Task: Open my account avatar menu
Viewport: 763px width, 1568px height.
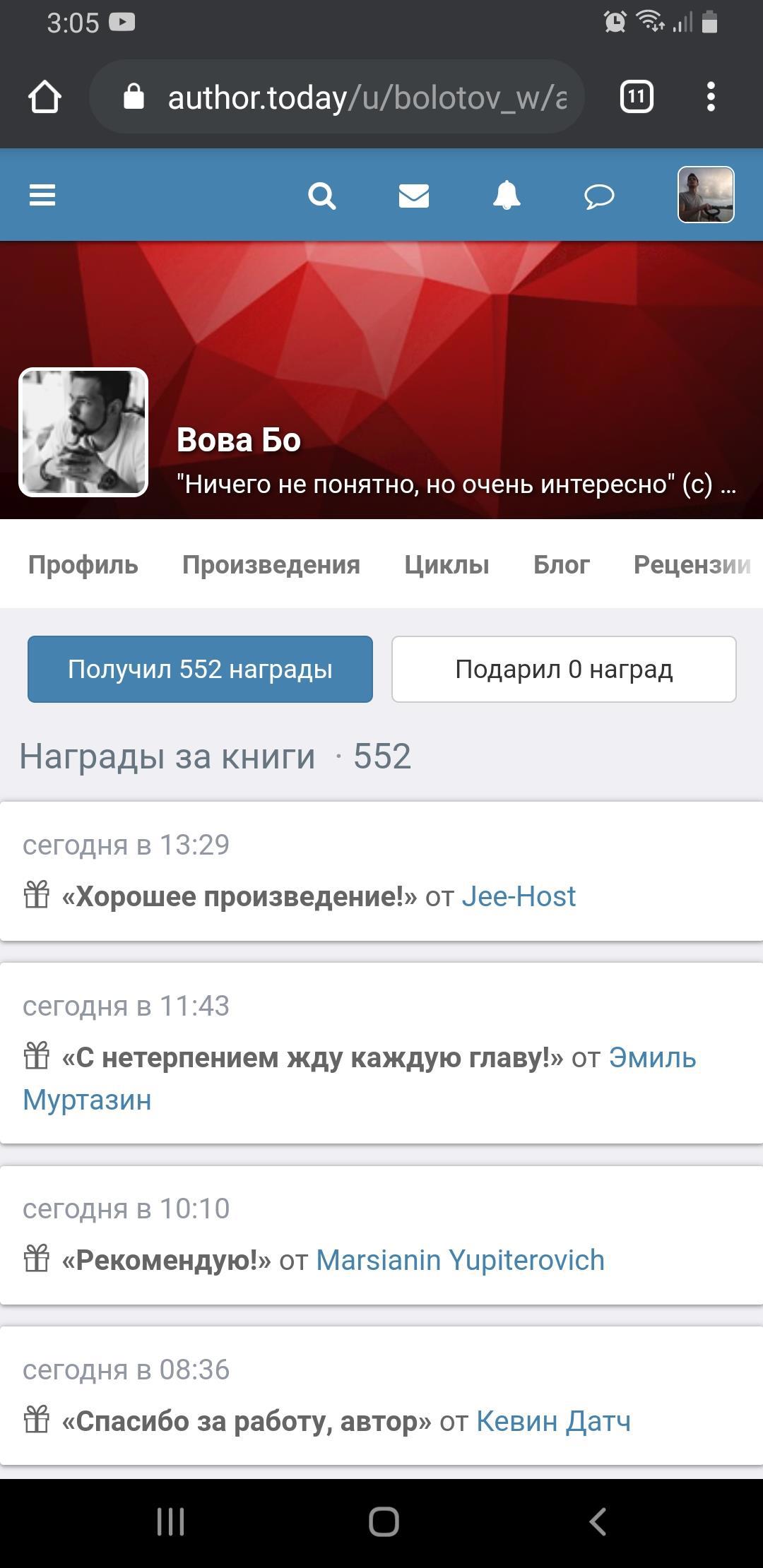Action: pyautogui.click(x=706, y=195)
